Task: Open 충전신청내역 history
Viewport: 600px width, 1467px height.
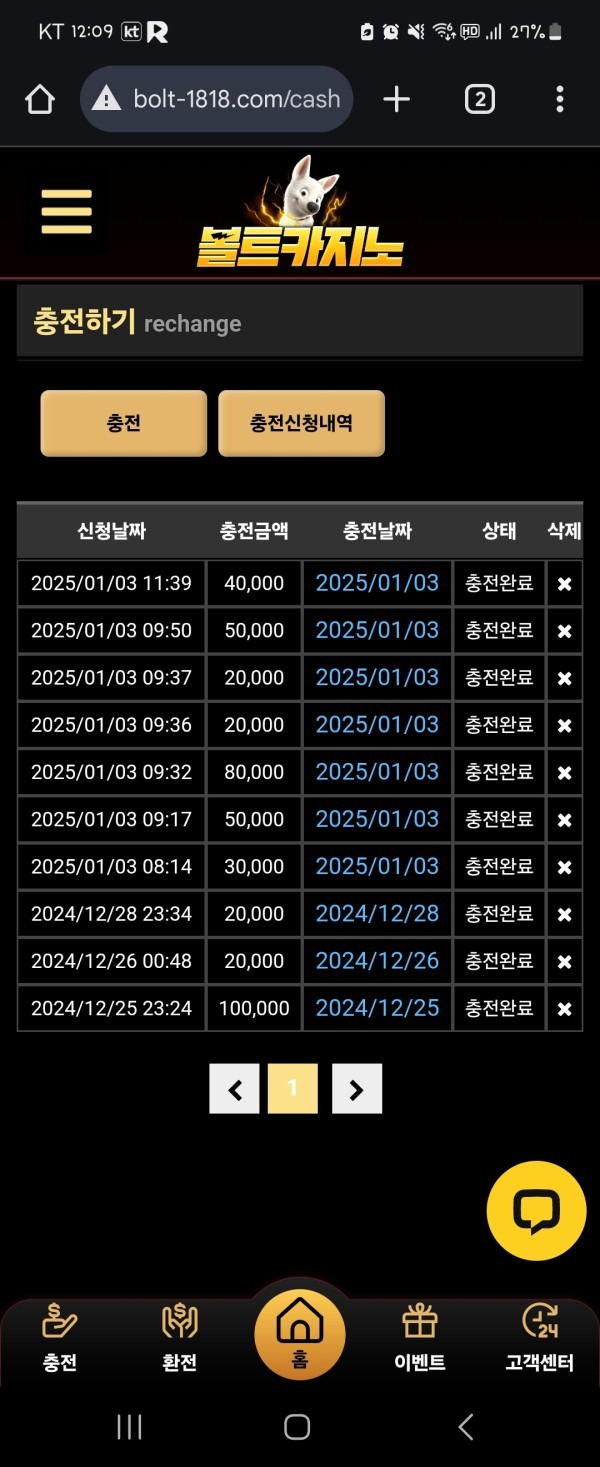Action: pyautogui.click(x=301, y=423)
